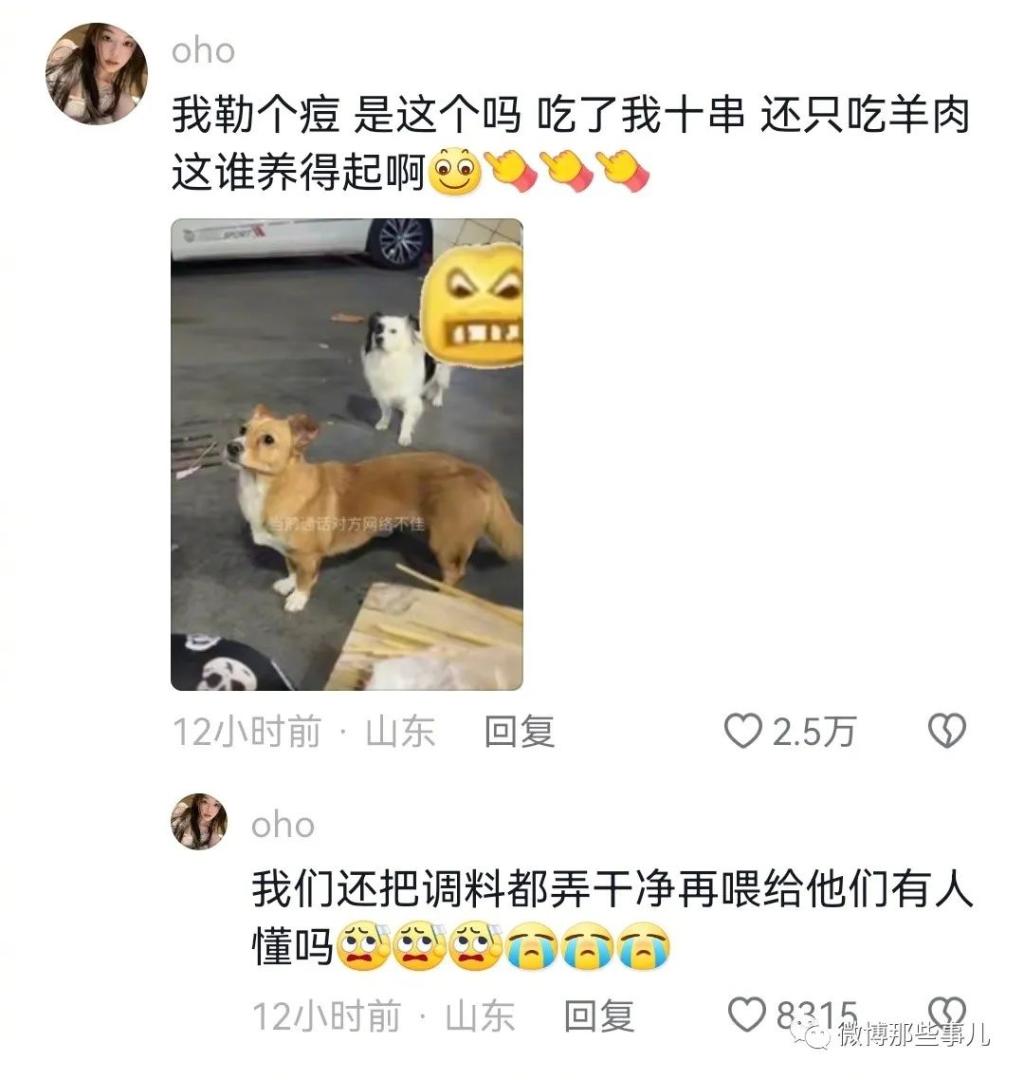1024x1080 pixels.
Task: Like the reply with 8315 likes
Action: [747, 1015]
